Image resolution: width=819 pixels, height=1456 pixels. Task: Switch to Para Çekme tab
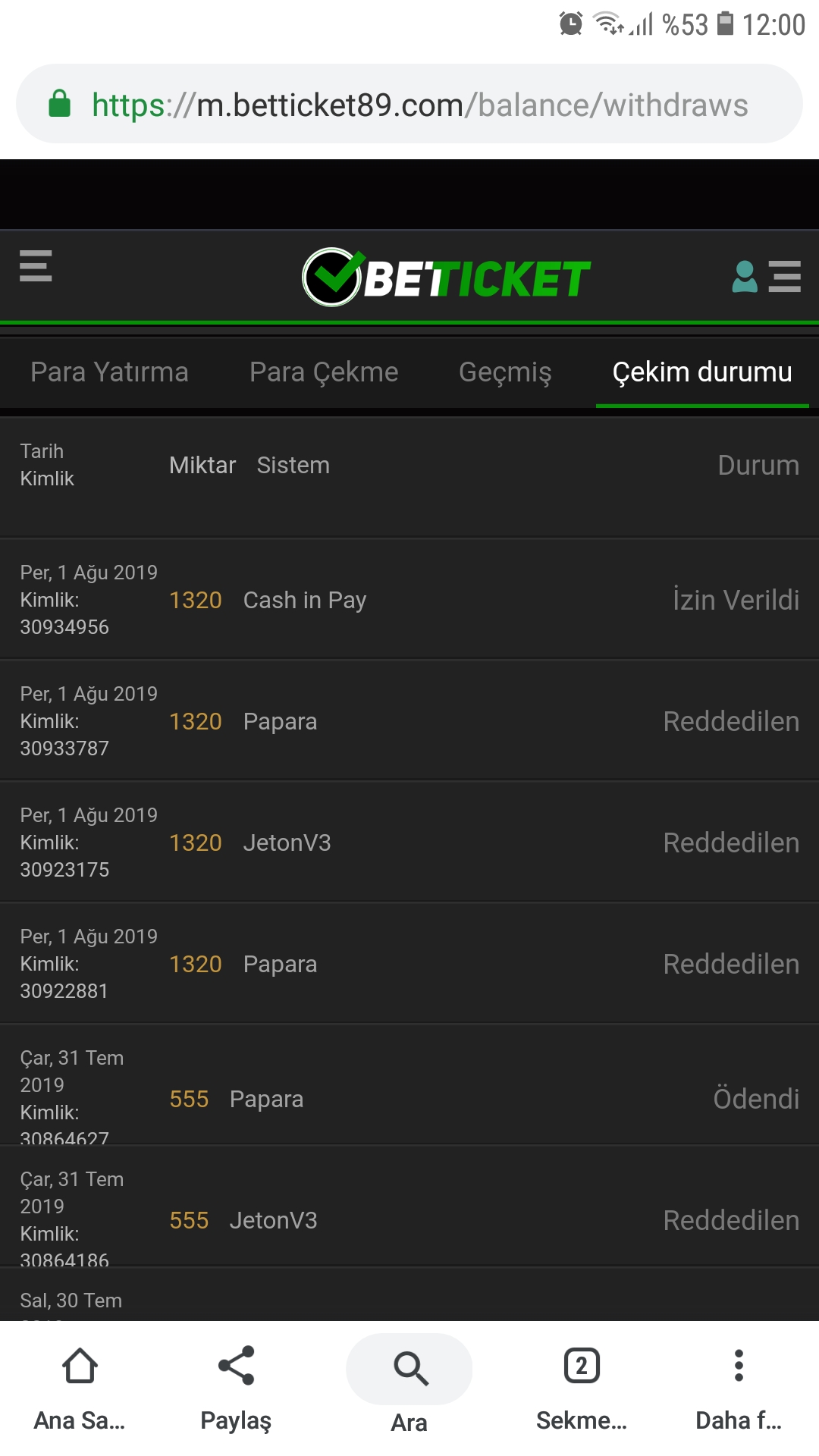pos(324,372)
